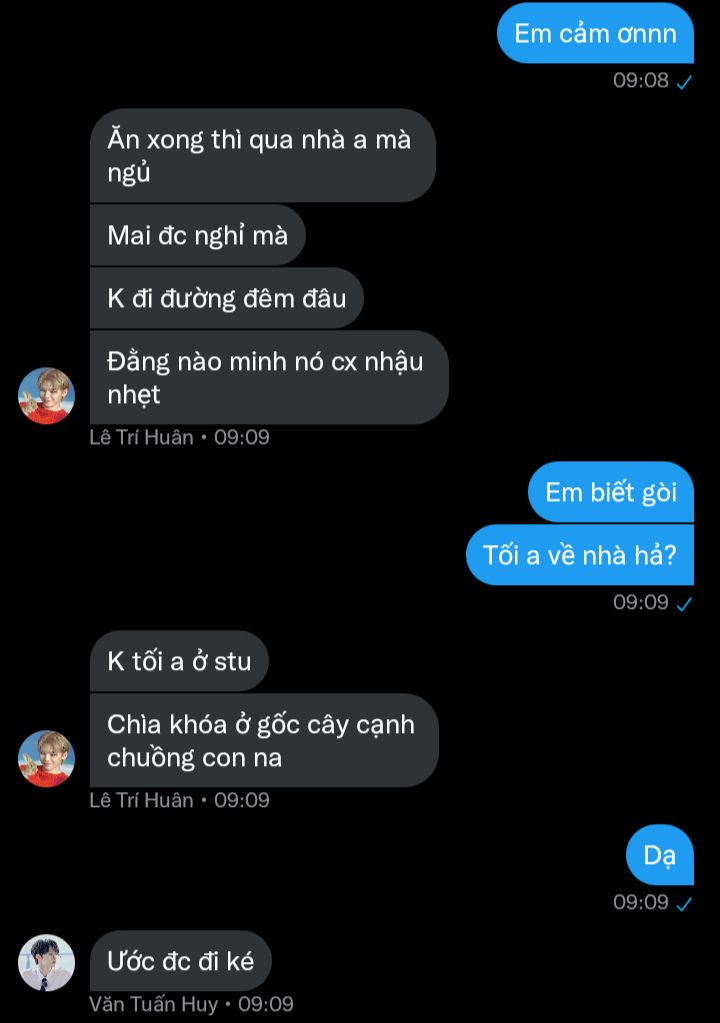This screenshot has width=720, height=1023.
Task: Tap Lê Trí Huân's avatar beside "Chìa khóa" message
Action: 46,758
